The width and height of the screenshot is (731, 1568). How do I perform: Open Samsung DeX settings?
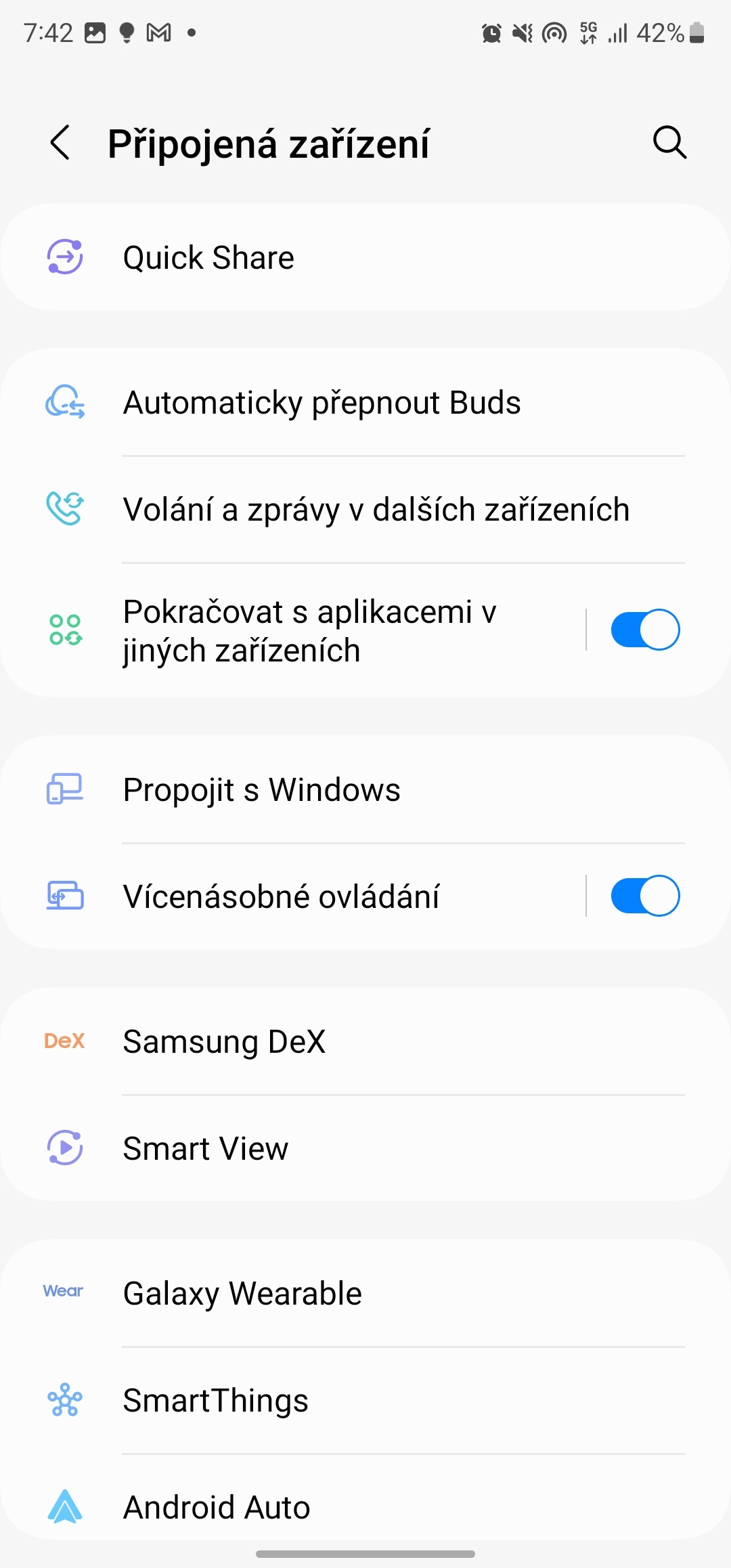point(365,1041)
